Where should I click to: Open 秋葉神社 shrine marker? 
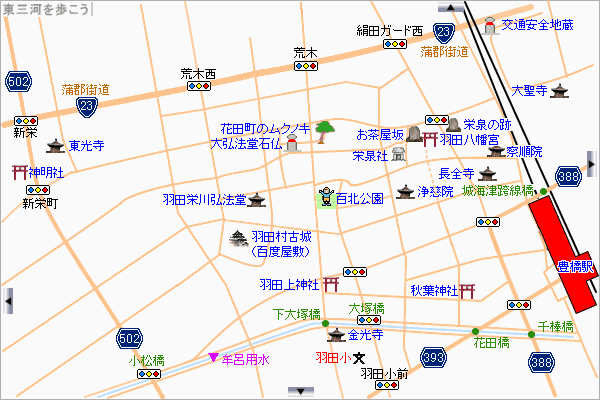coord(433,291)
